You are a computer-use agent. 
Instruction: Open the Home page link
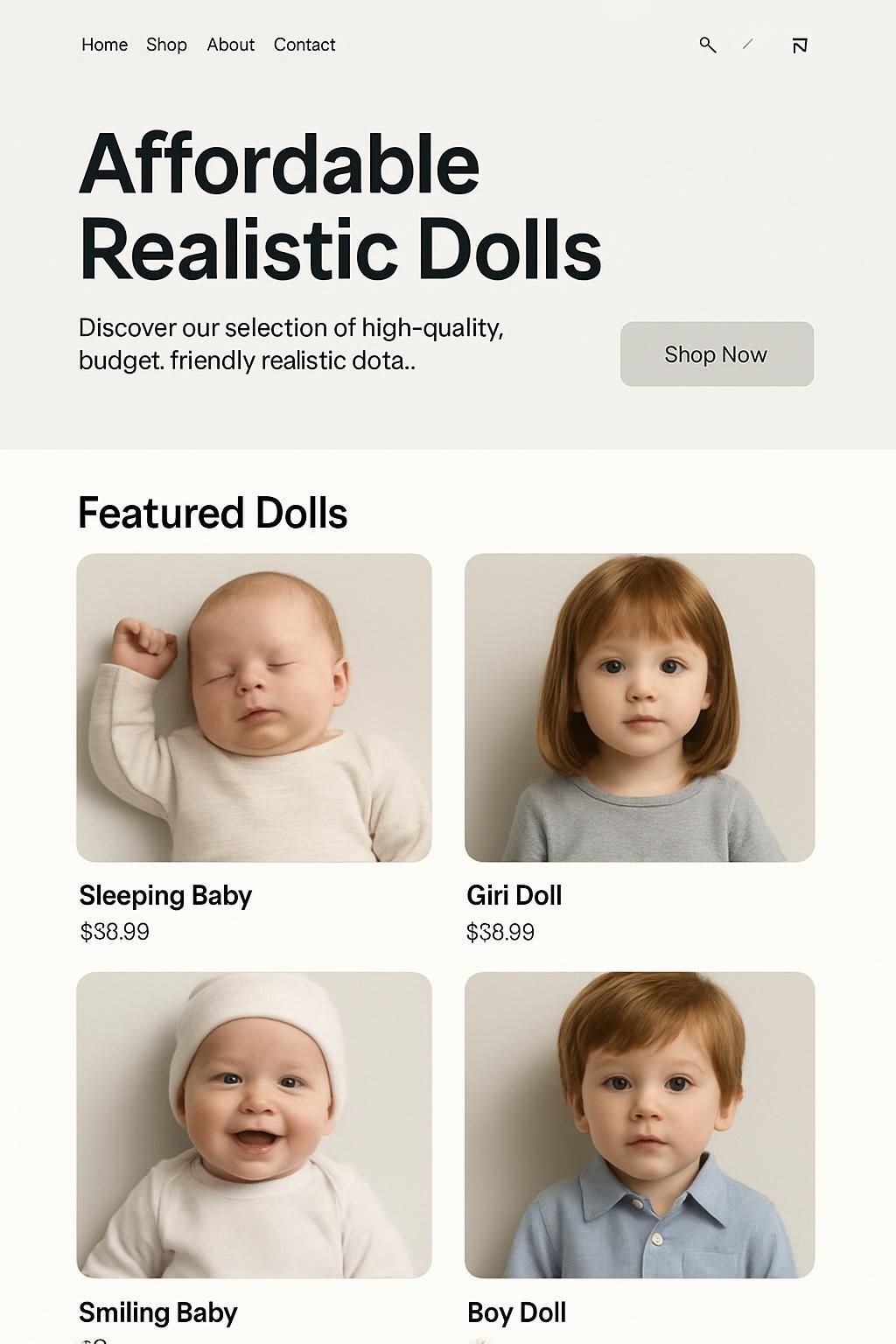[x=104, y=45]
